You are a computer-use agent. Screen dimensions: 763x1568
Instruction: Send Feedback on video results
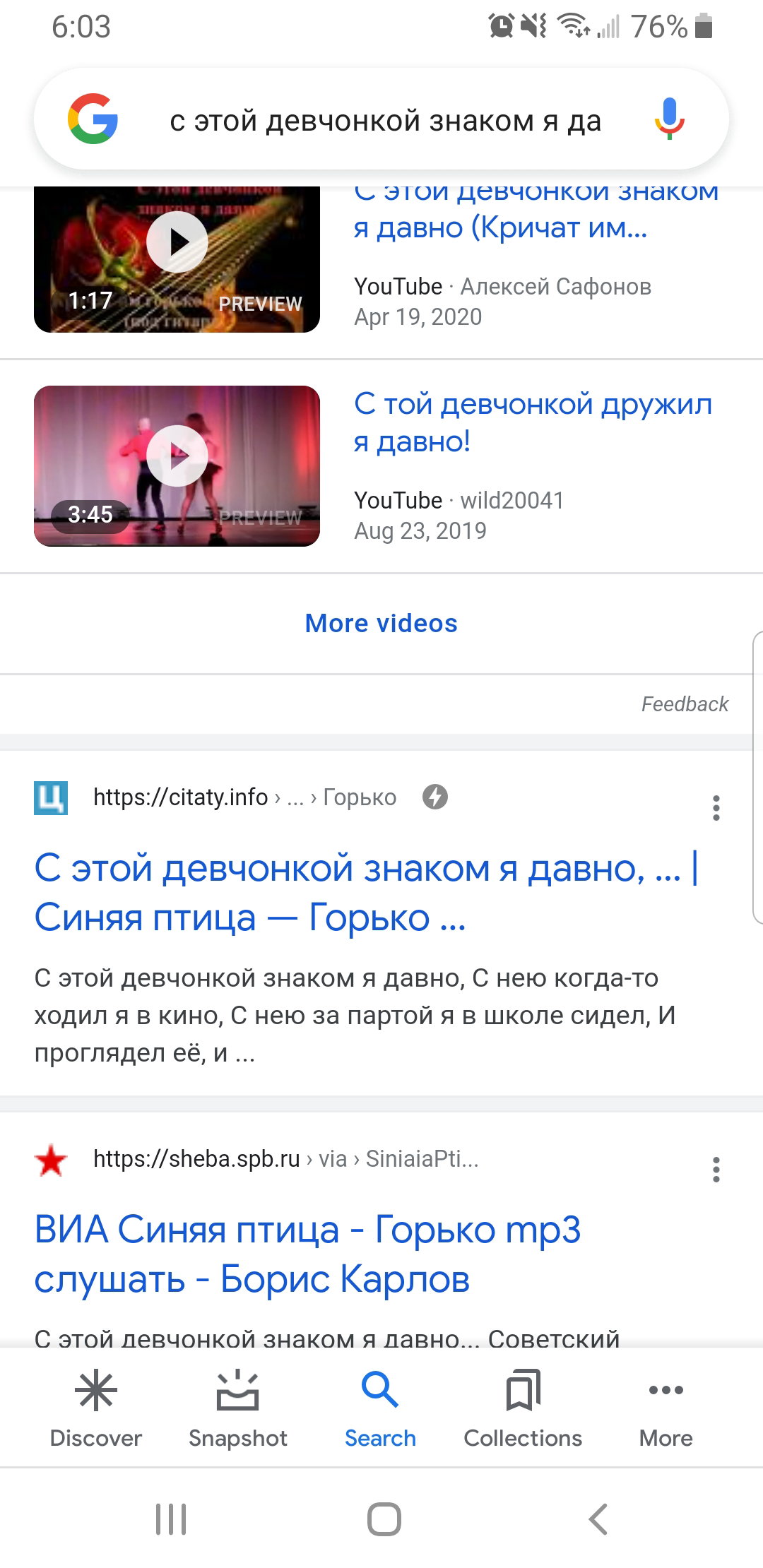[685, 703]
